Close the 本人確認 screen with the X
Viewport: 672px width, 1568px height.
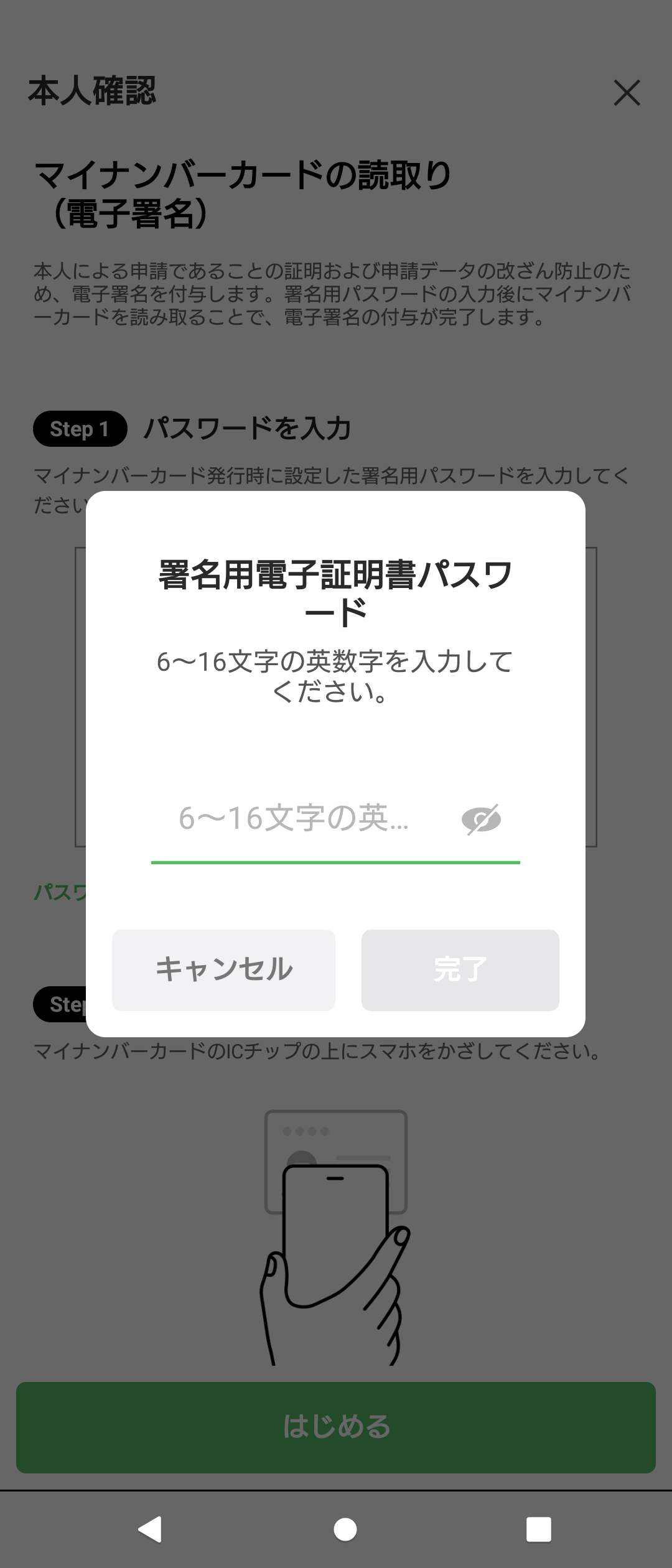(627, 93)
